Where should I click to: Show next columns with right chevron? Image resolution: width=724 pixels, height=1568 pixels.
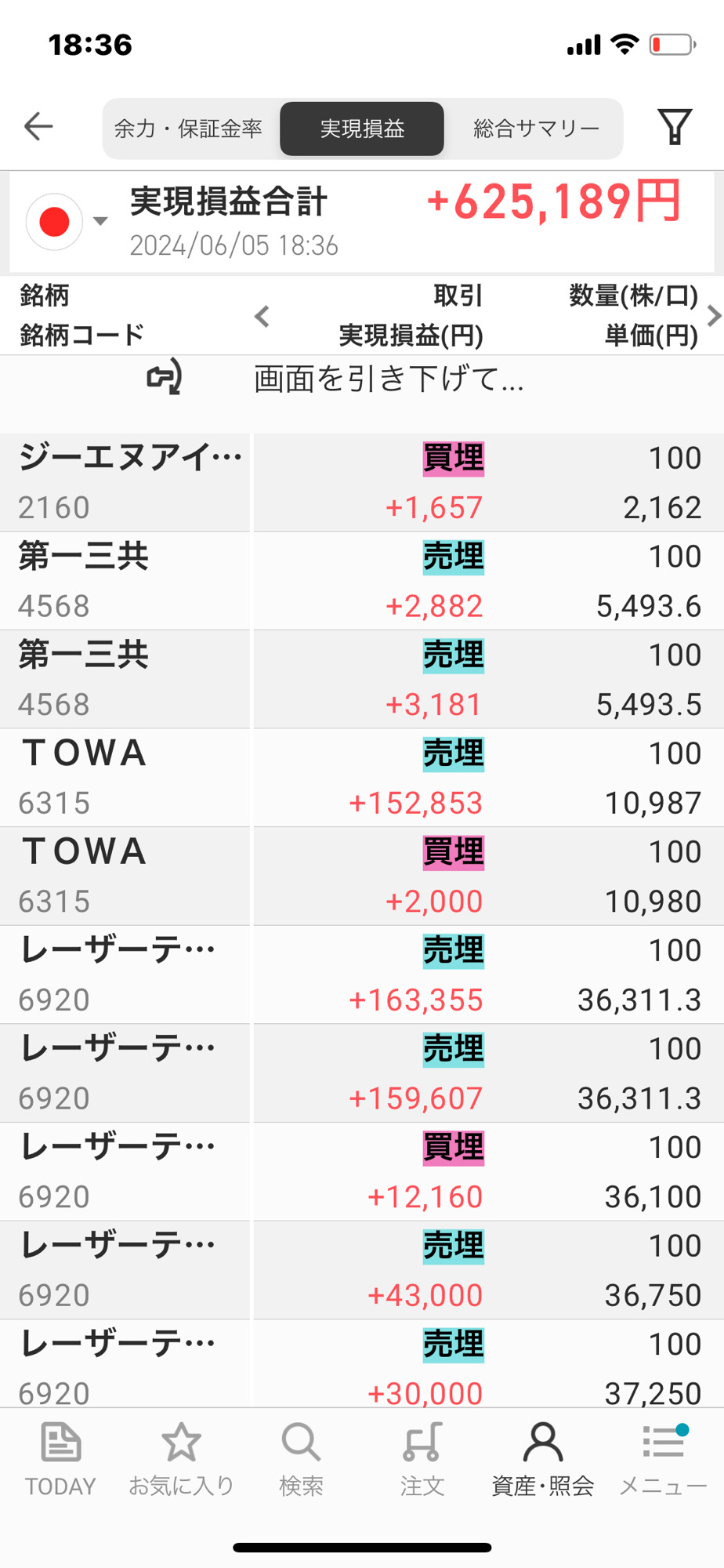(x=713, y=316)
